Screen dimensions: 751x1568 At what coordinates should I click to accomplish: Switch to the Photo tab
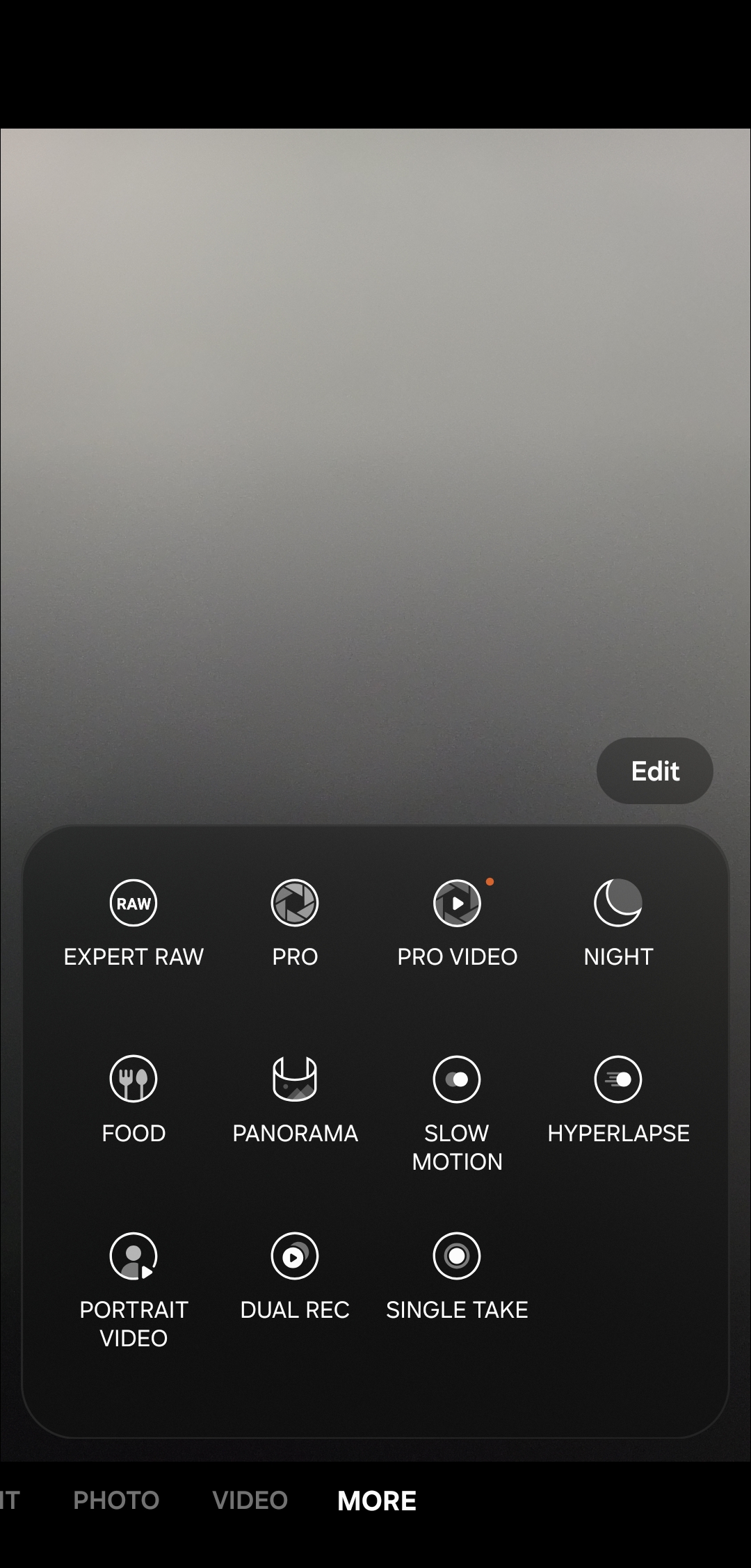(116, 1501)
